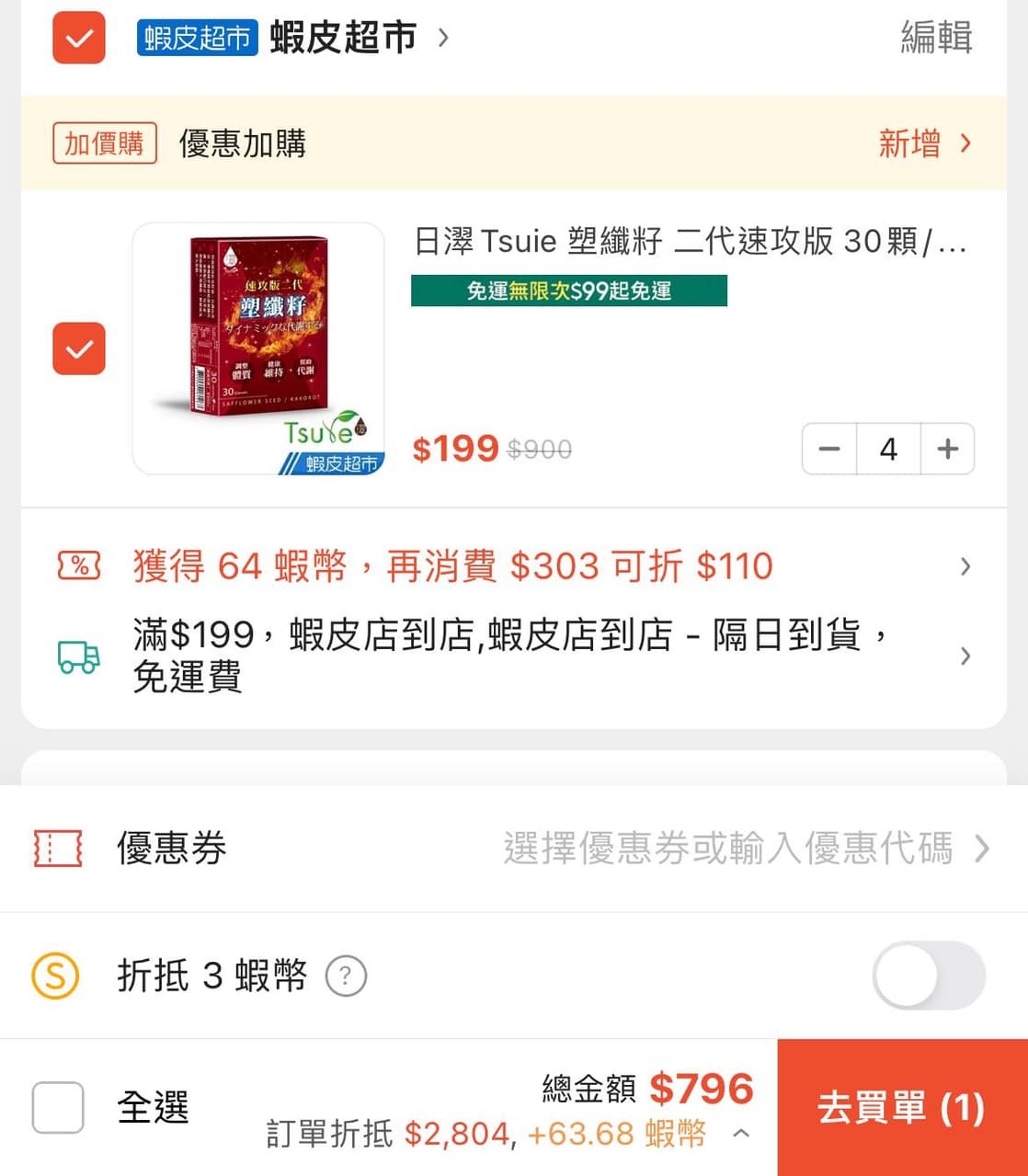The width and height of the screenshot is (1028, 1176).
Task: Uncheck the 蝦皮超市 shop checkbox
Action: (x=79, y=39)
